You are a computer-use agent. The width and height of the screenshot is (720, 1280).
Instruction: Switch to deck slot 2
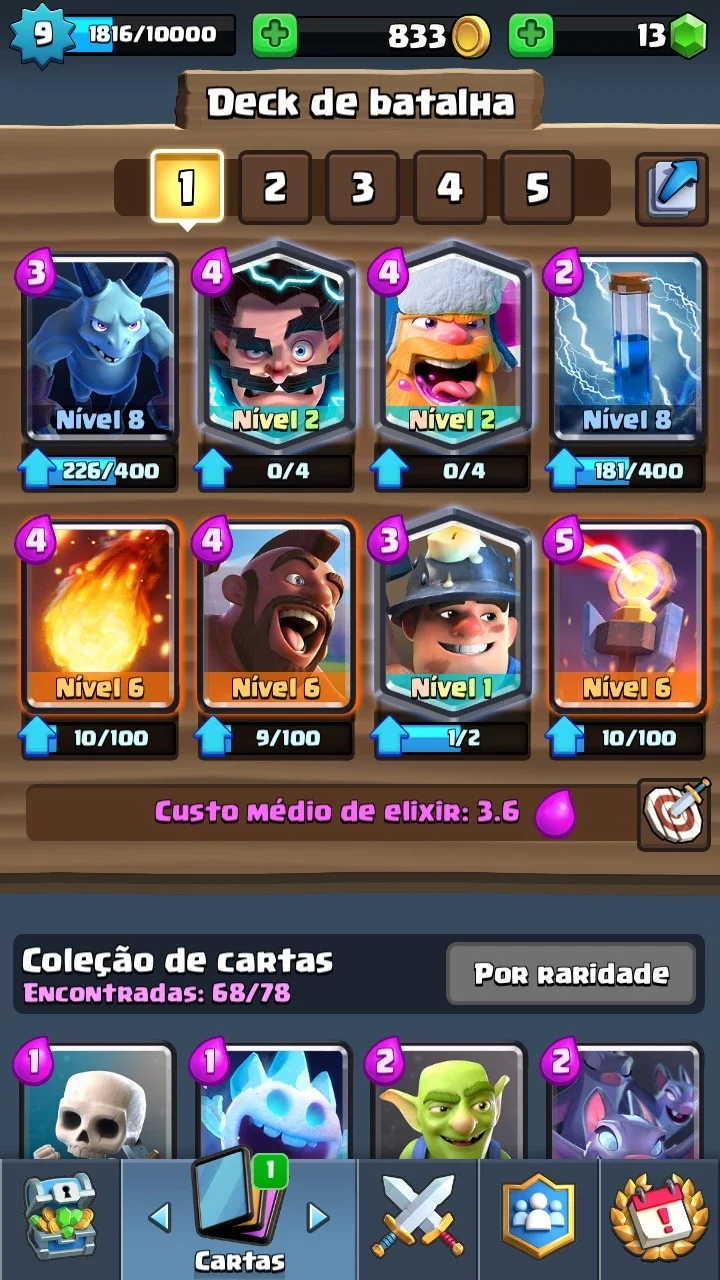(275, 187)
